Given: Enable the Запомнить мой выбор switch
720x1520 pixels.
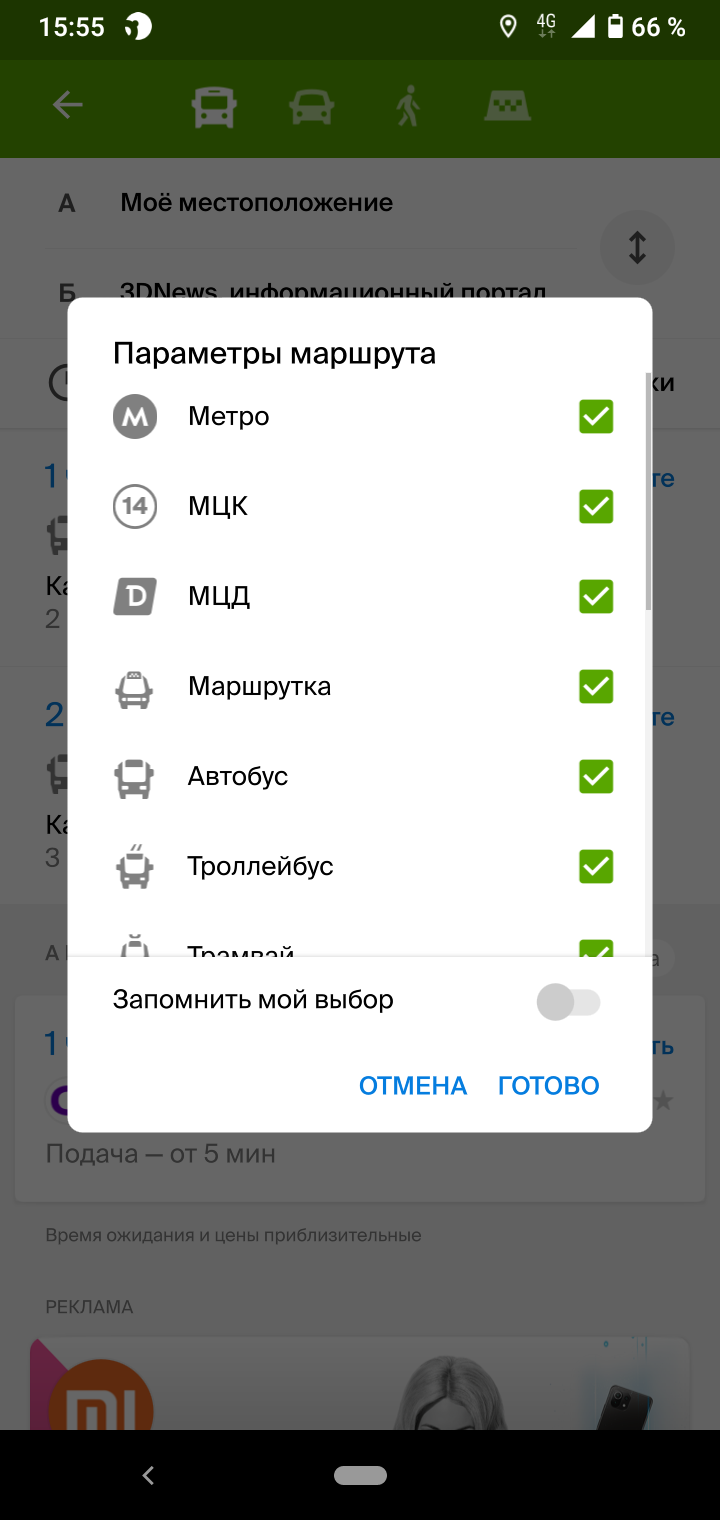Looking at the screenshot, I should (568, 1002).
